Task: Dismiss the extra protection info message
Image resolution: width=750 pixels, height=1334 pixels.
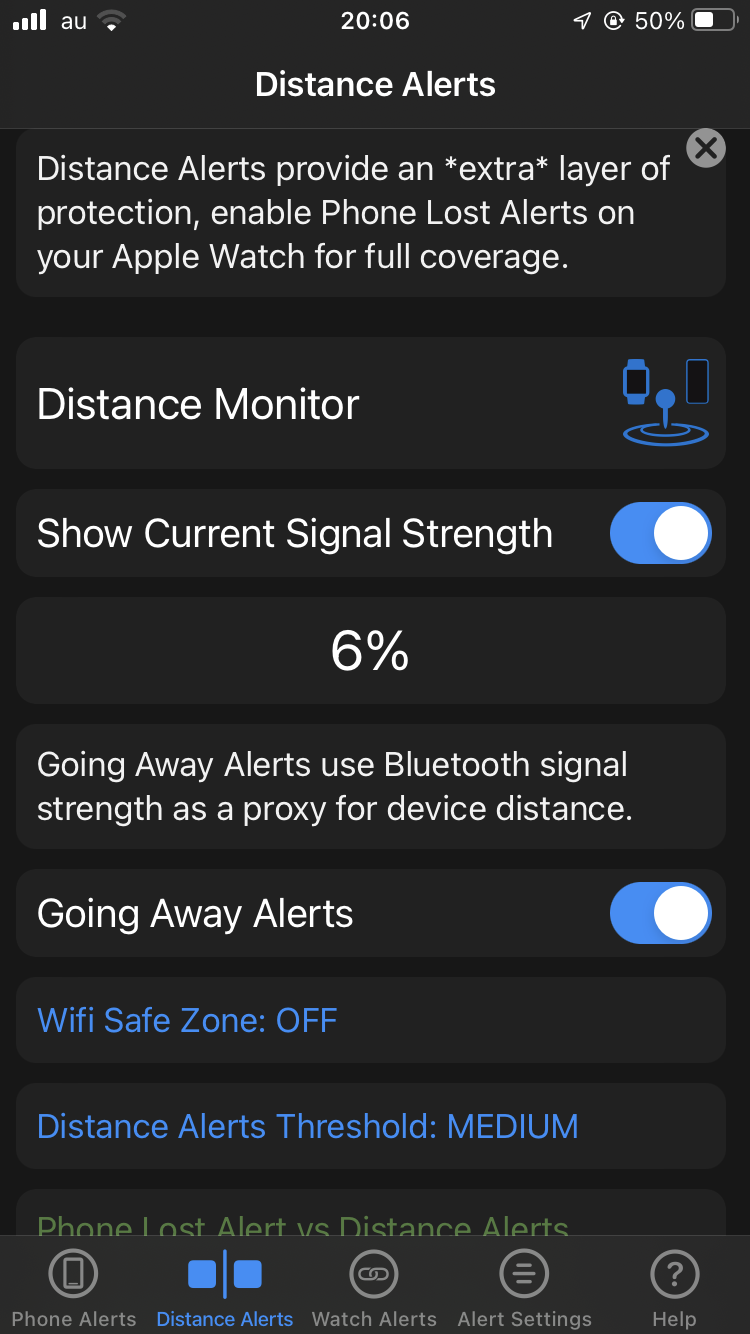Action: pos(705,148)
